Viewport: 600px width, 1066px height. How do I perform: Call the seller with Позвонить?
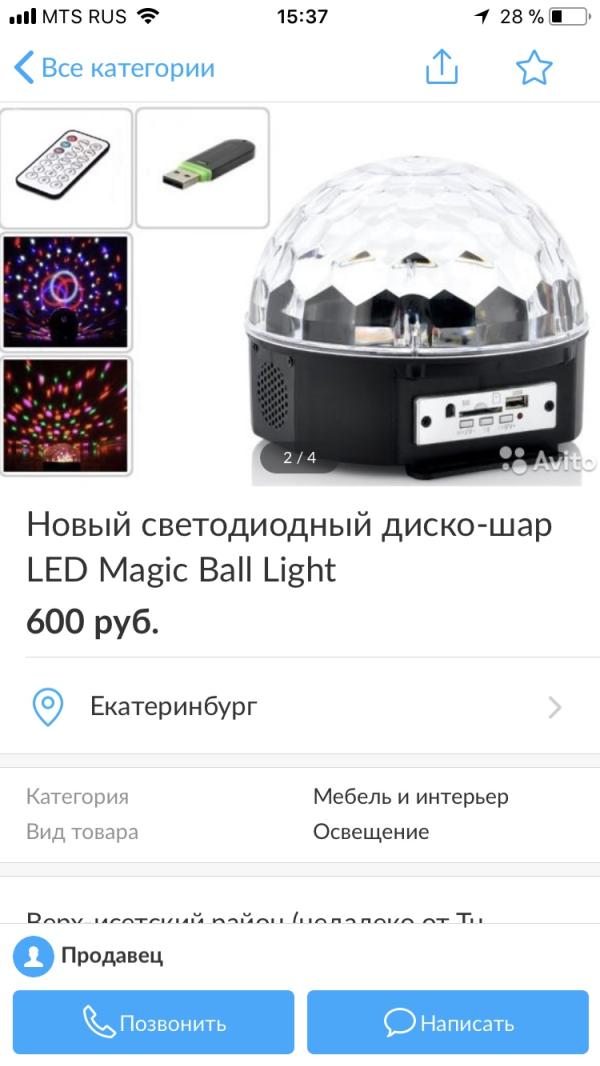[154, 1023]
